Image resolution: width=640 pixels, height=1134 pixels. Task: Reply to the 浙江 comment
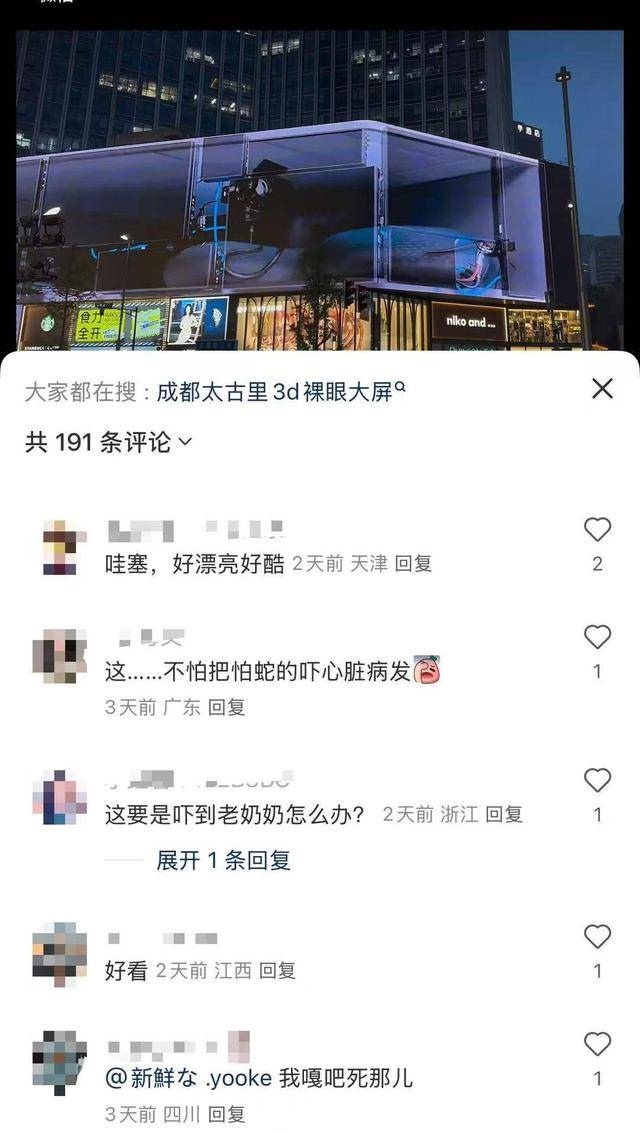pos(504,814)
